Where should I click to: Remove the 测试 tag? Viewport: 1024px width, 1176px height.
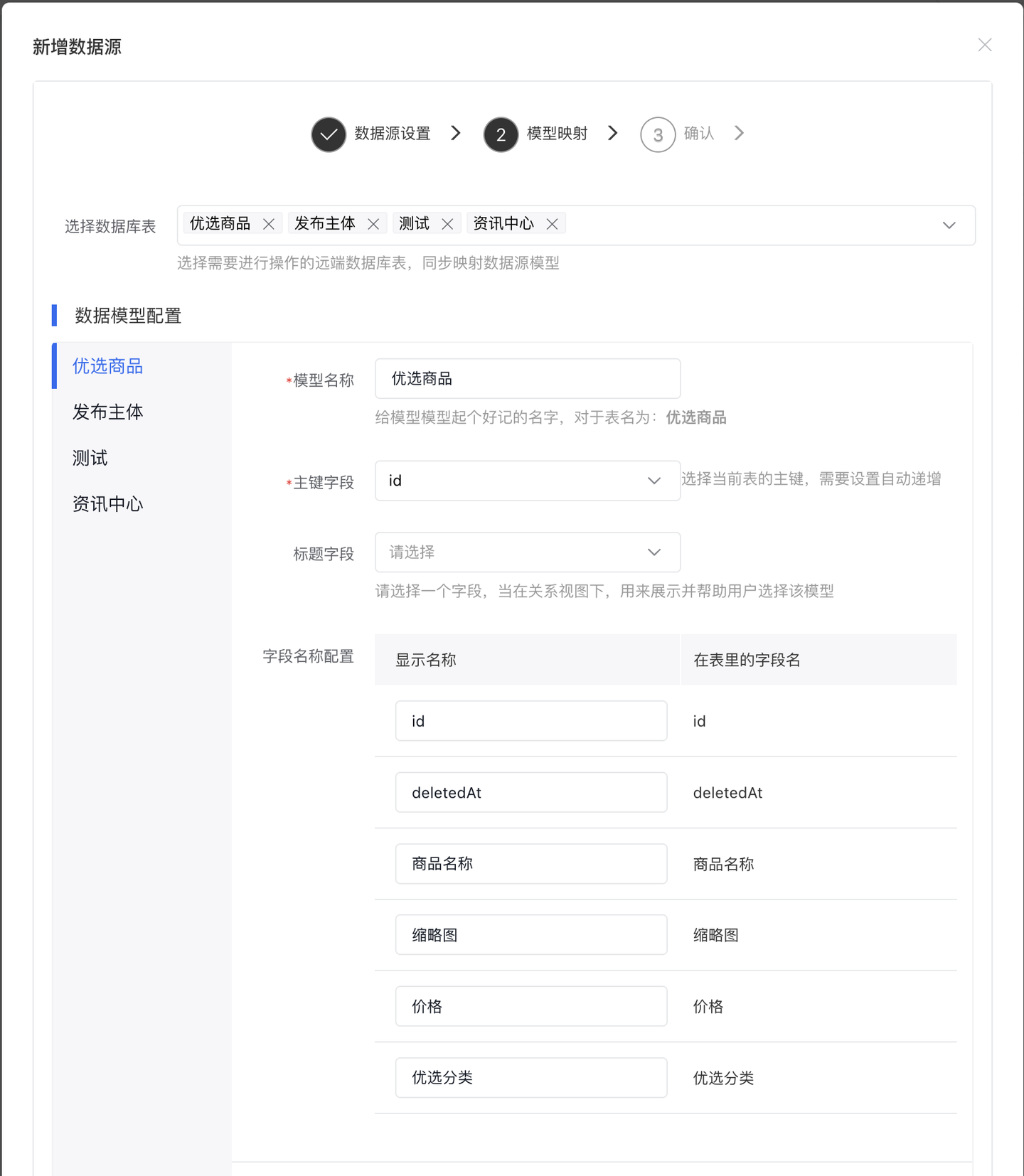(447, 224)
